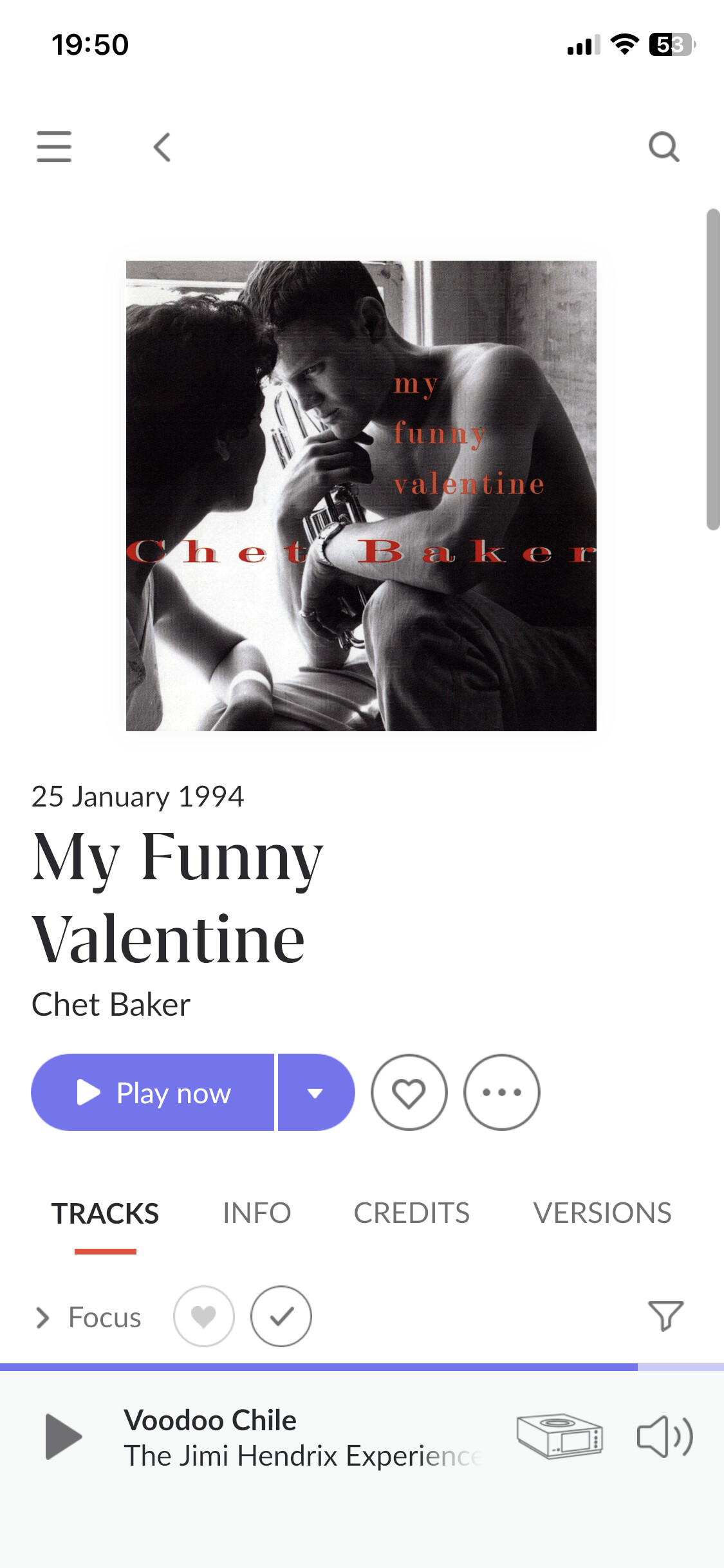Image resolution: width=724 pixels, height=1568 pixels.
Task: Open the Chet Baker artist link
Action: click(111, 1004)
